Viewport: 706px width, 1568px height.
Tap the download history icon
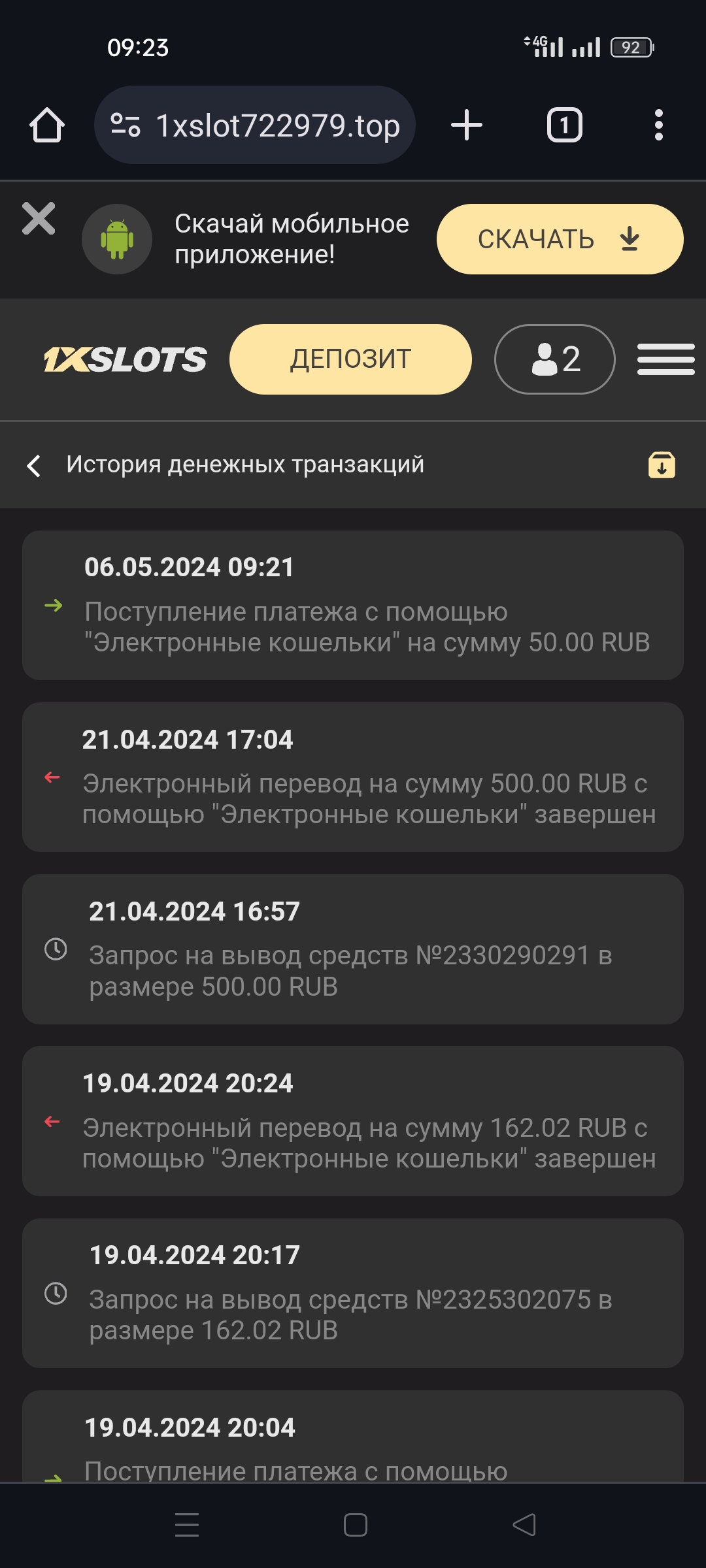click(662, 465)
